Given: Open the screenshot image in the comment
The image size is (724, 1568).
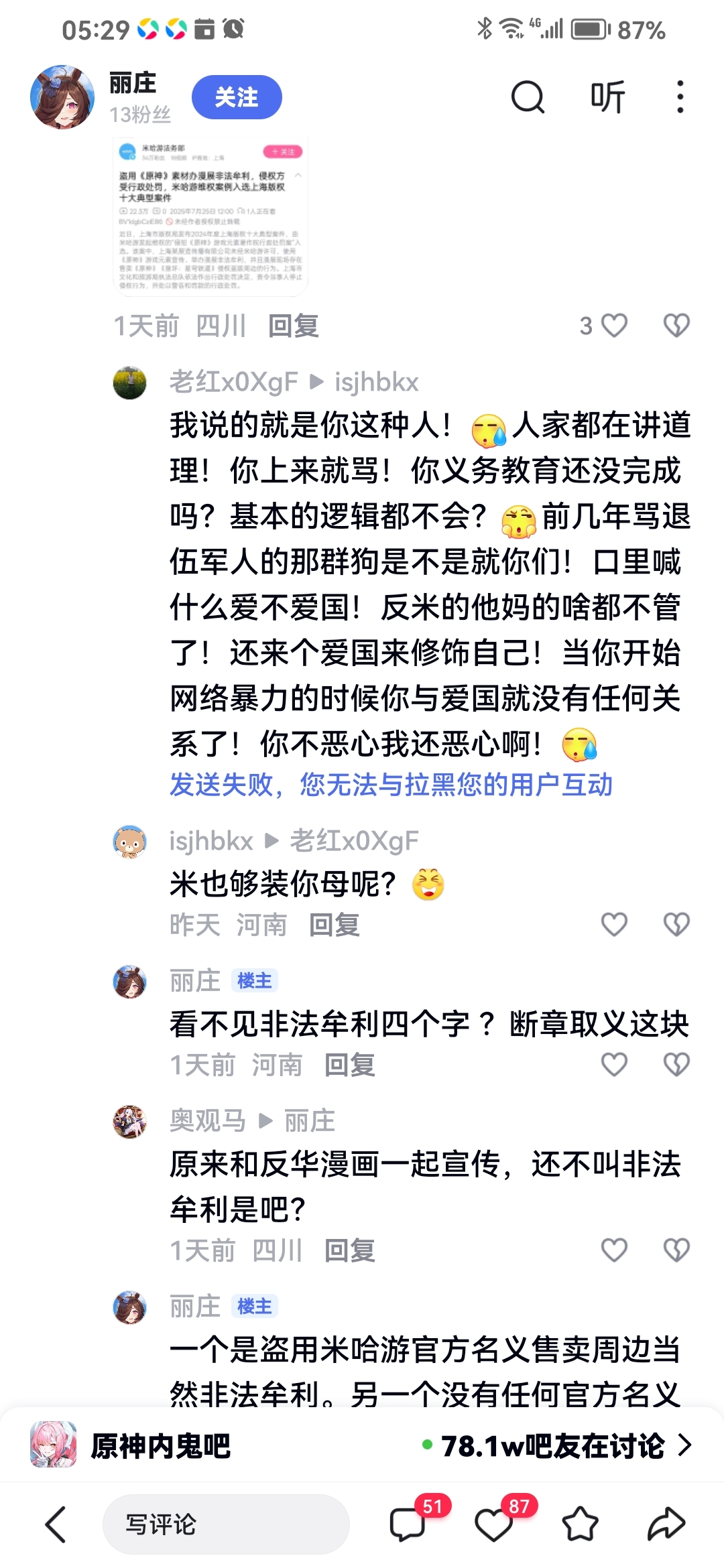Looking at the screenshot, I should point(210,216).
